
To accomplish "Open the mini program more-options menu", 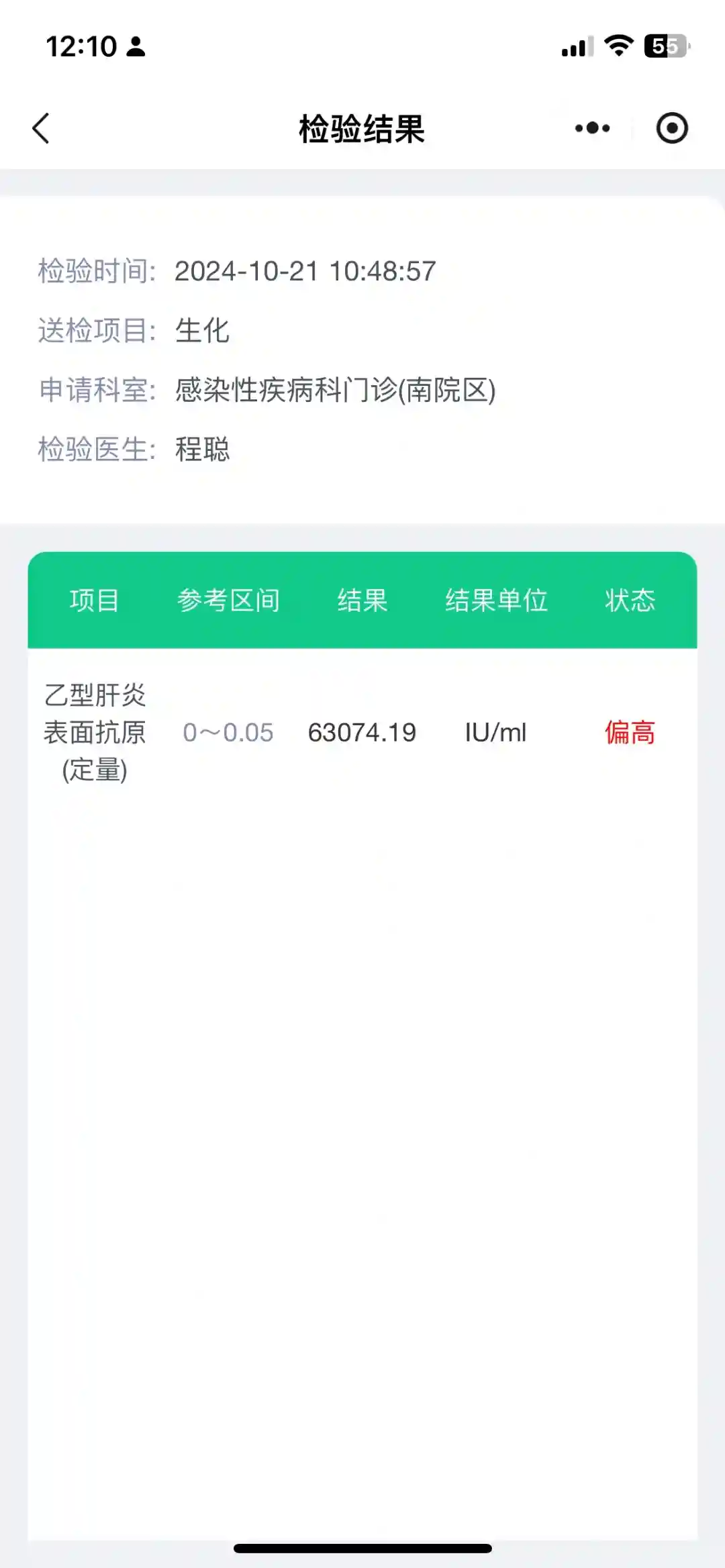I will (x=592, y=128).
